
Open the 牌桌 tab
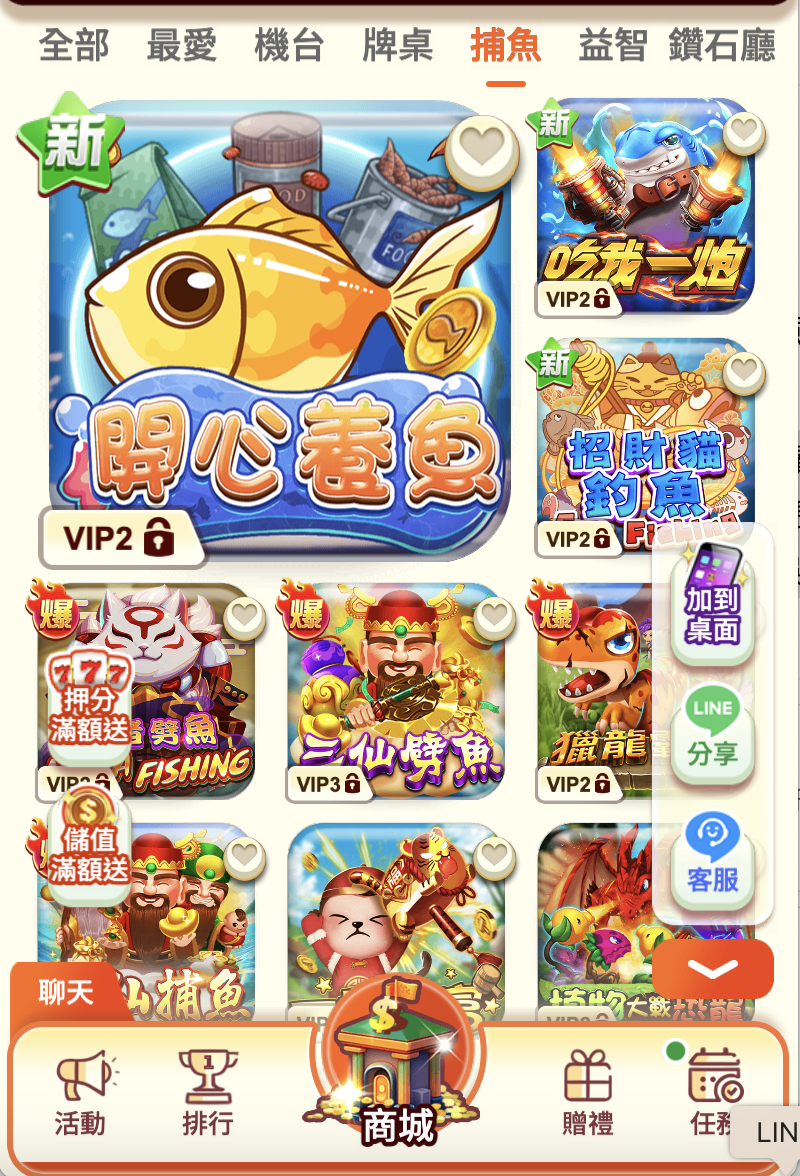pyautogui.click(x=398, y=46)
